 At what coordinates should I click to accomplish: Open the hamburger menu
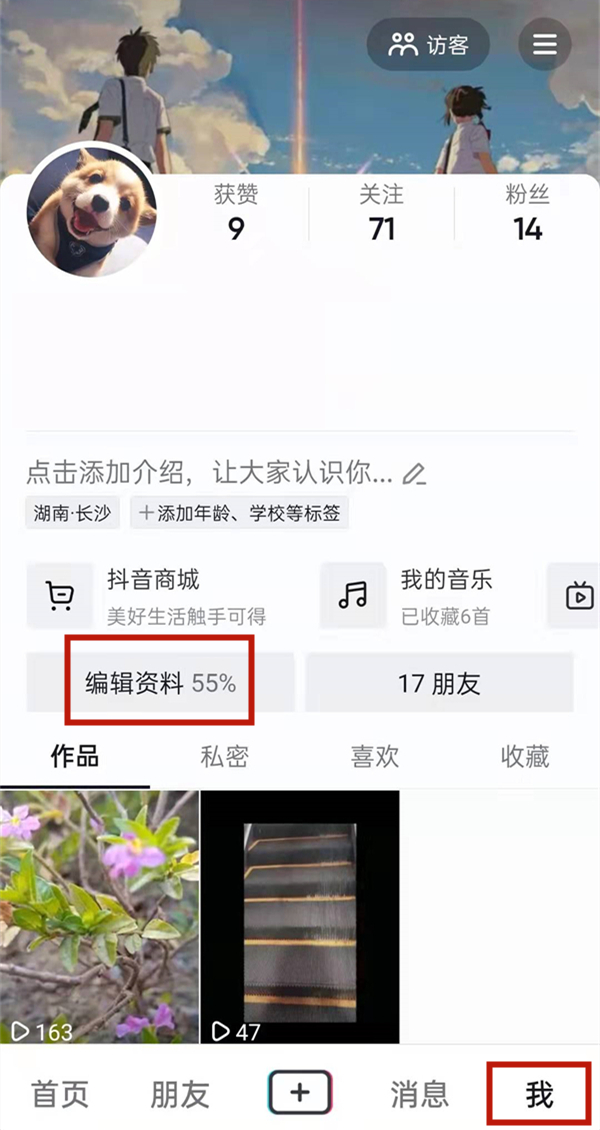544,45
